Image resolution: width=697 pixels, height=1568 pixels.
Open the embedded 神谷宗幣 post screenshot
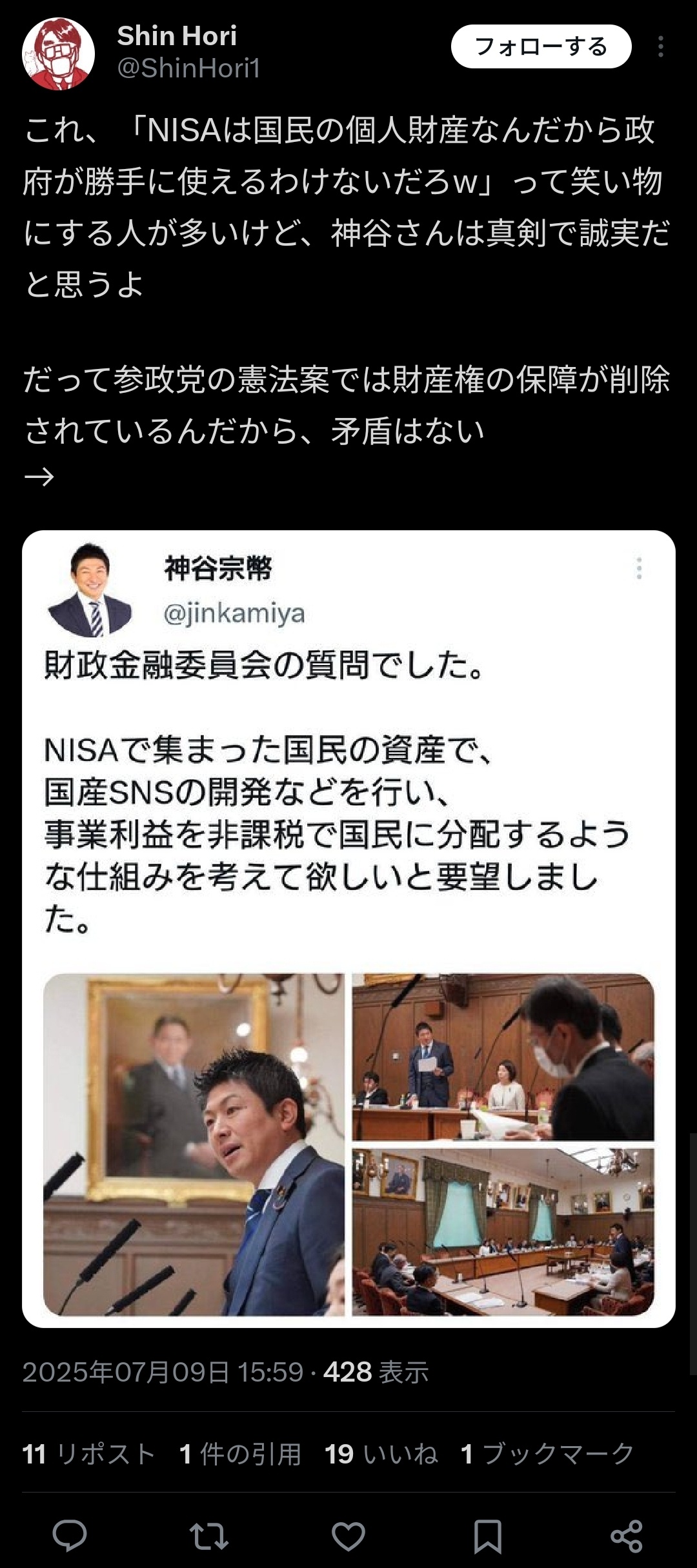348,929
